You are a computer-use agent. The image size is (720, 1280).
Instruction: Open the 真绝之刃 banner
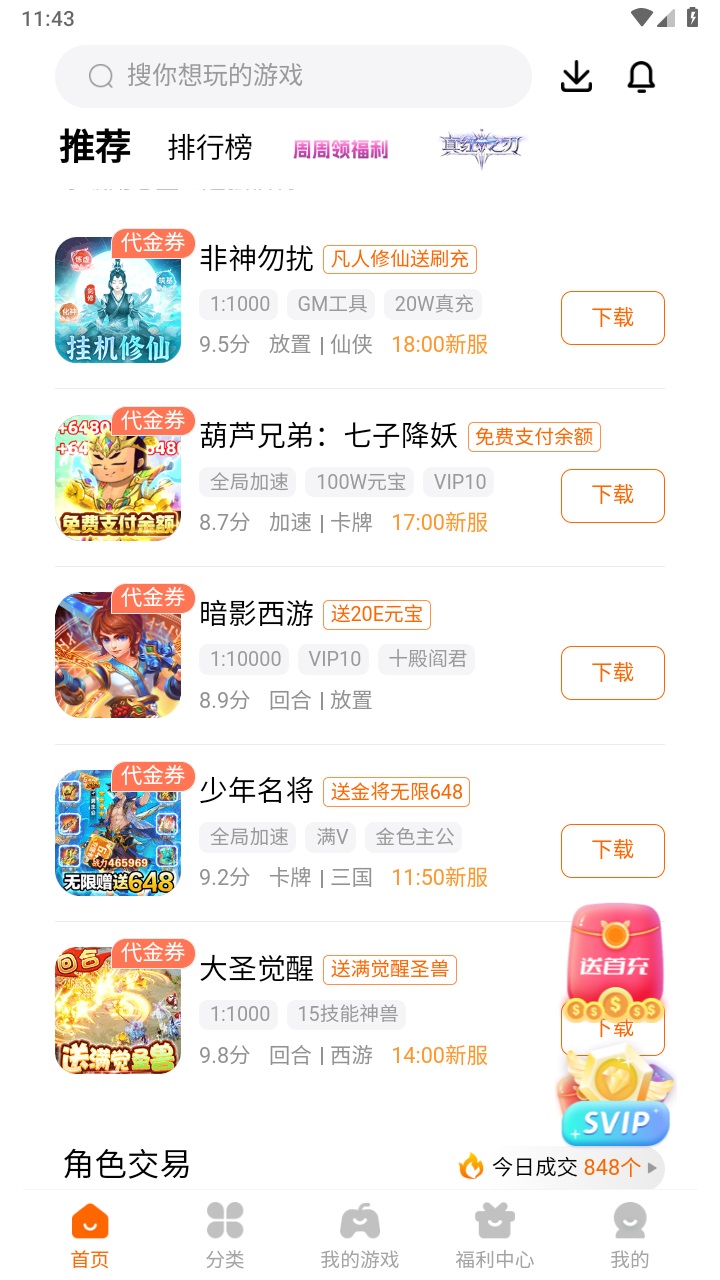tap(479, 146)
